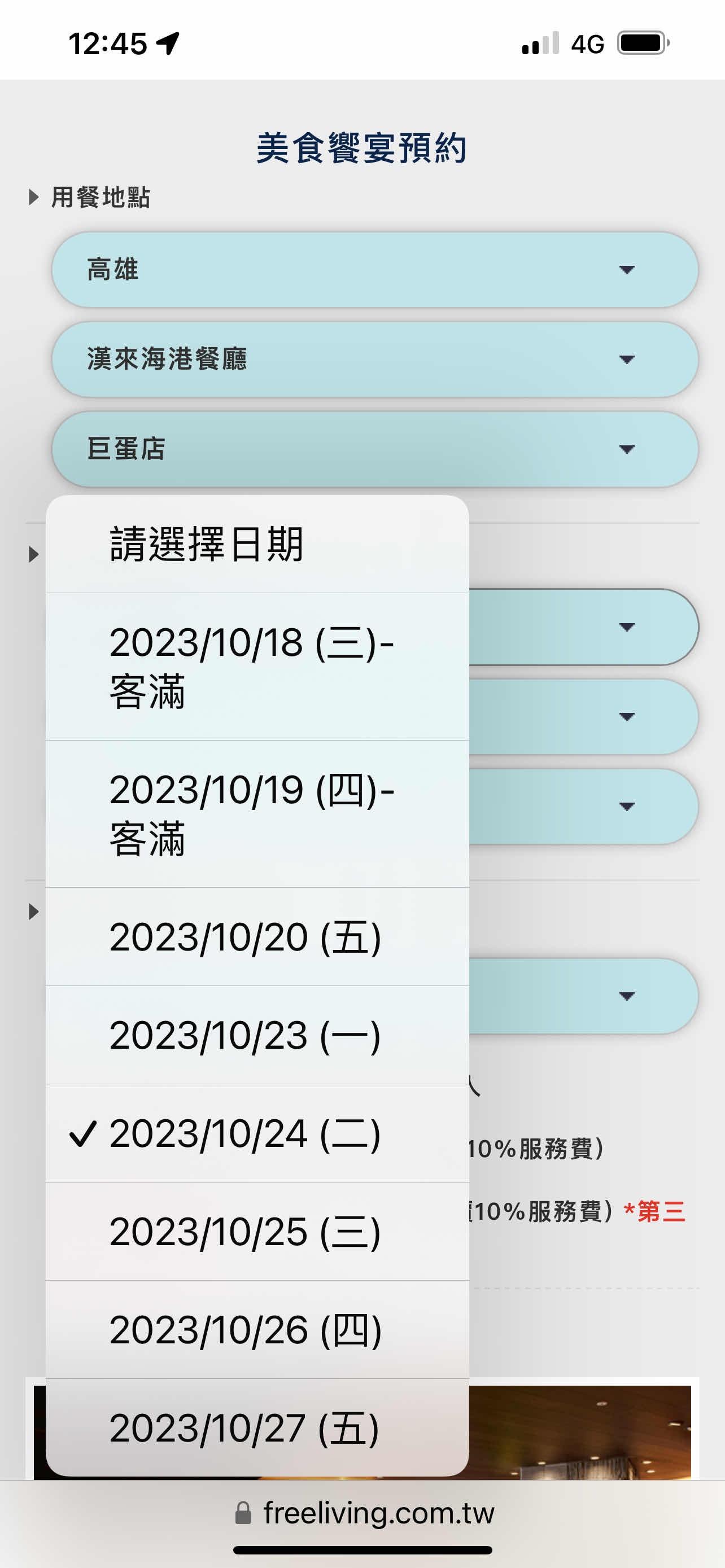Open the 漢來海港餐廳 restaurant dropdown
Viewport: 725px width, 1568px height.
(x=374, y=359)
